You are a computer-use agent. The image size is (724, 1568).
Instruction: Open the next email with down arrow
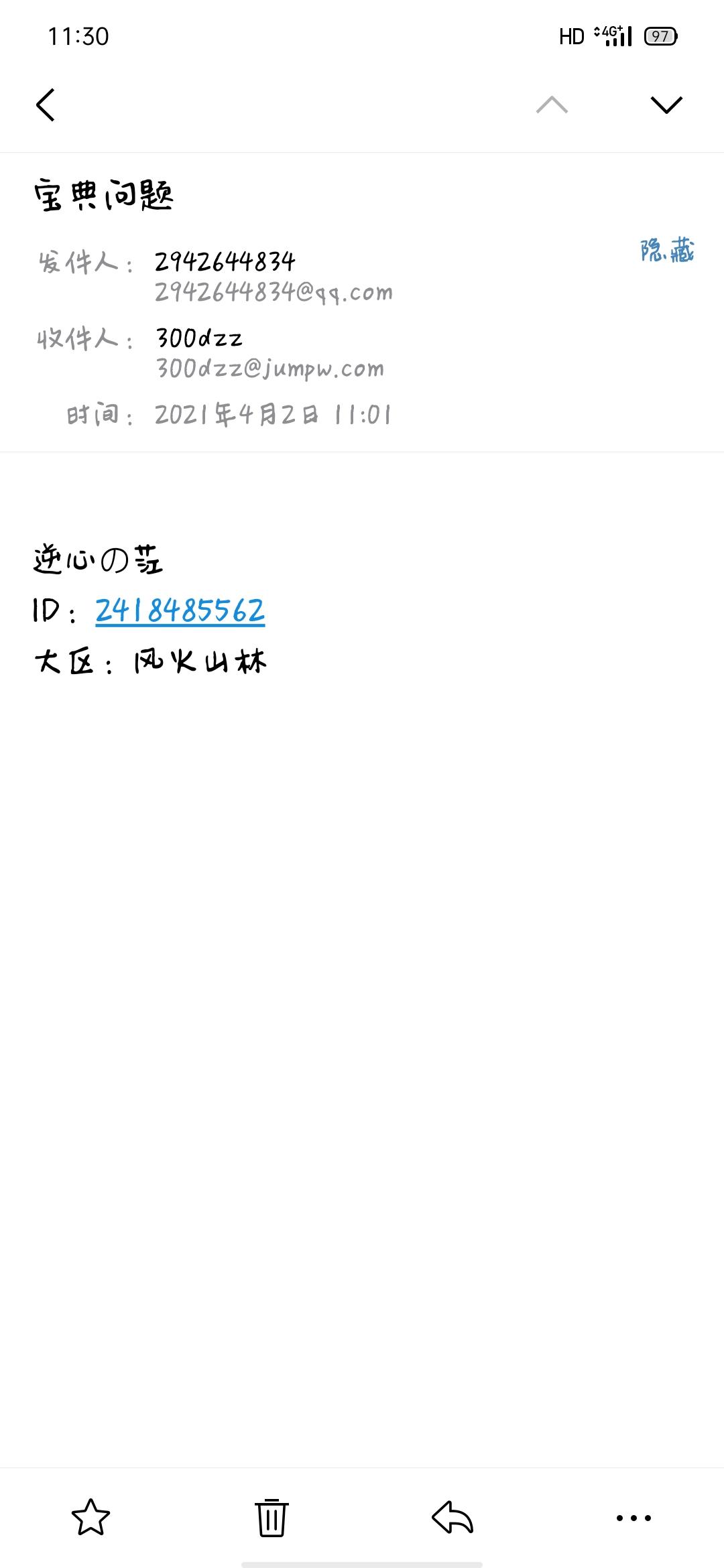pos(666,105)
